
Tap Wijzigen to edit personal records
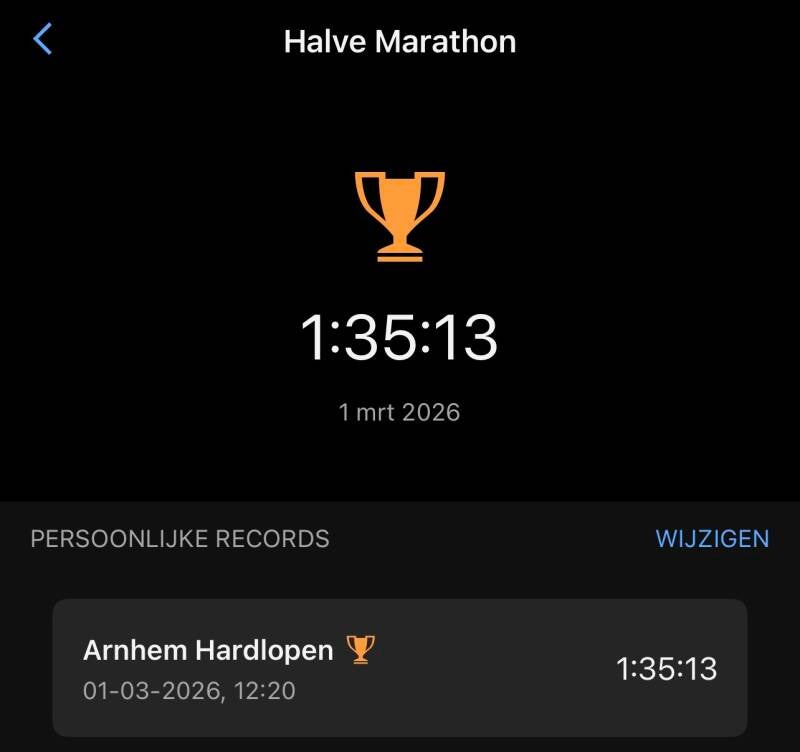coord(712,539)
